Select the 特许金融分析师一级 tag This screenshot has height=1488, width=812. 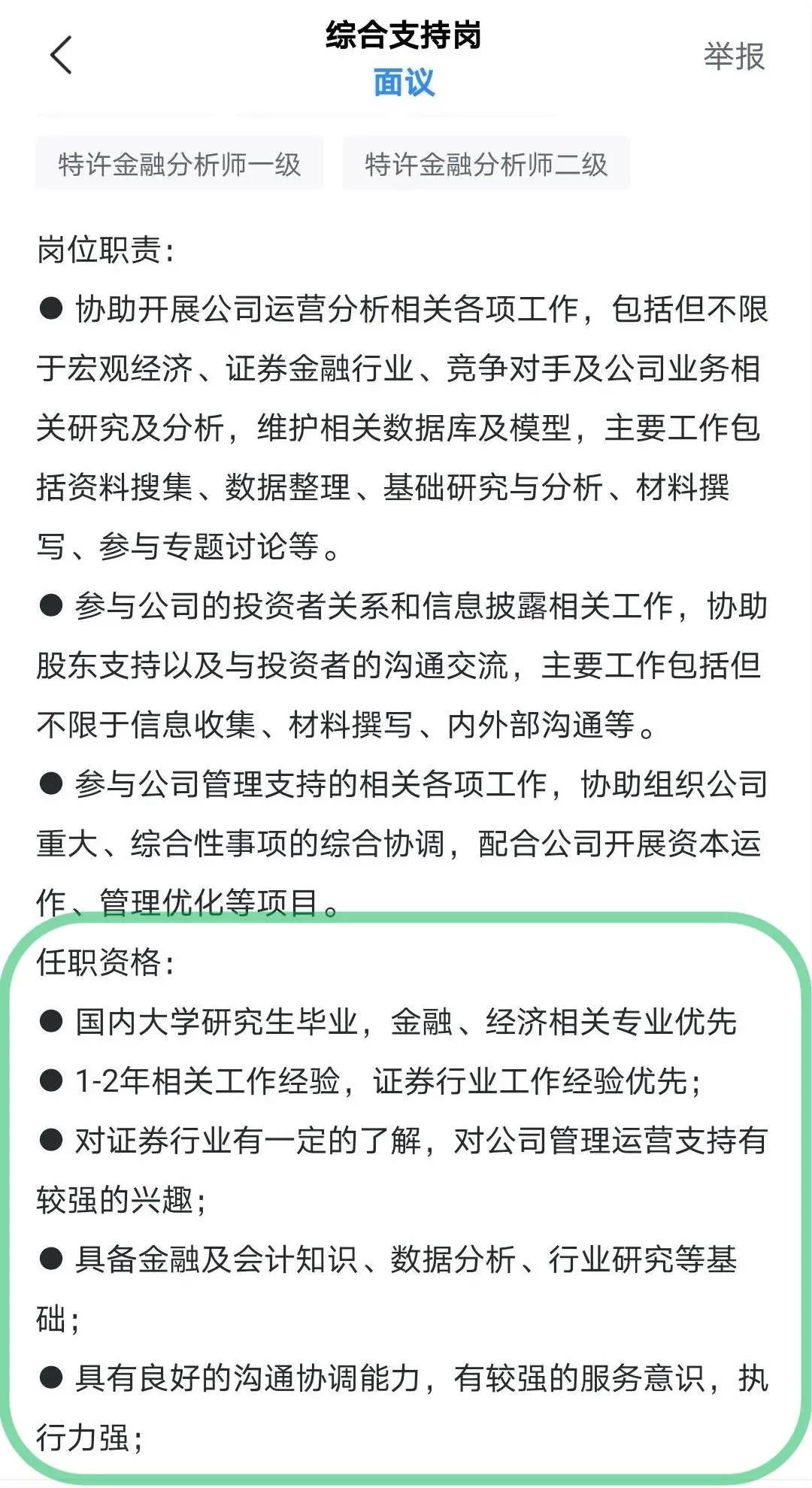click(179, 163)
